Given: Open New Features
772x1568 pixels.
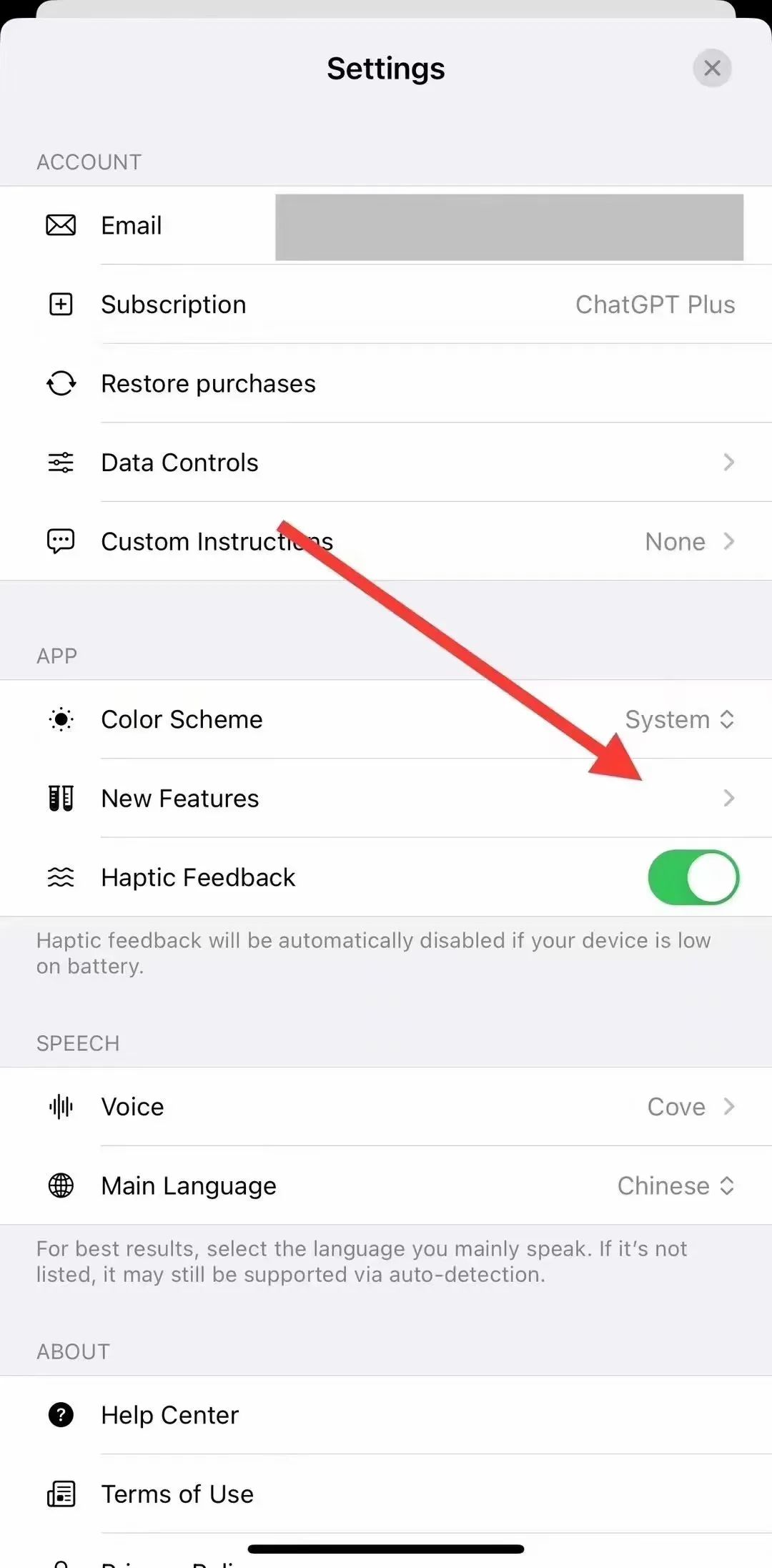Looking at the screenshot, I should coord(386,798).
